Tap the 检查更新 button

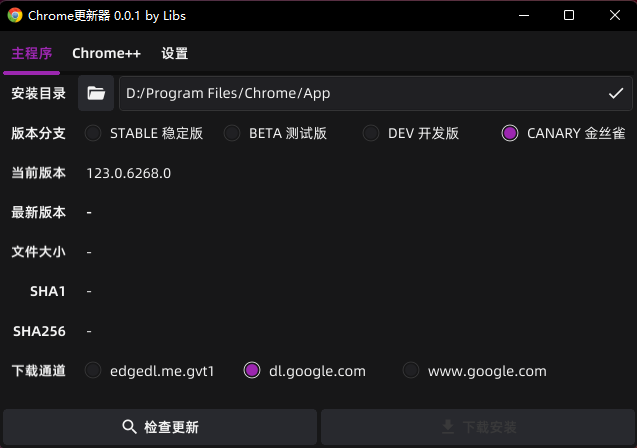pyautogui.click(x=160, y=427)
